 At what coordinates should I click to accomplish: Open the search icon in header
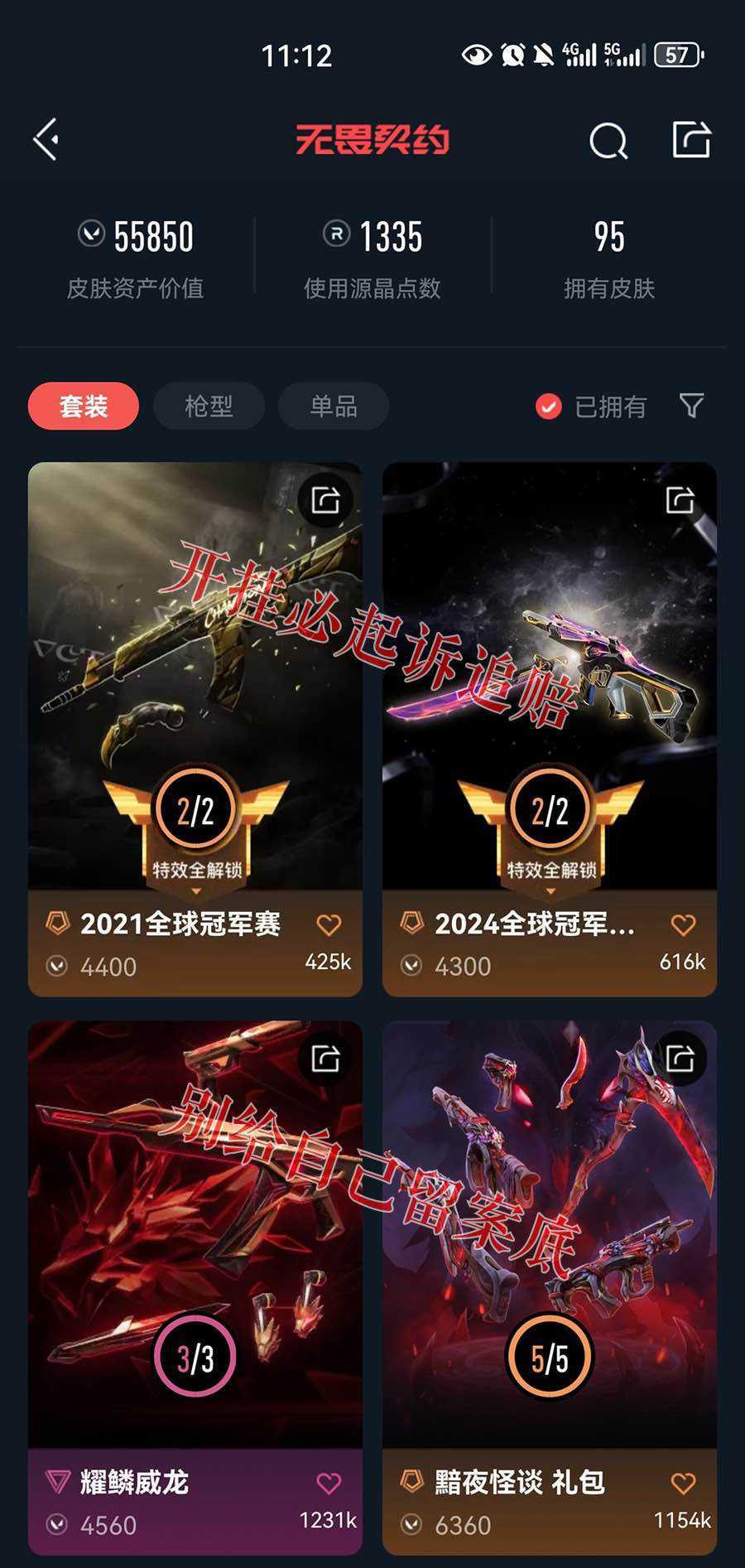pos(608,141)
